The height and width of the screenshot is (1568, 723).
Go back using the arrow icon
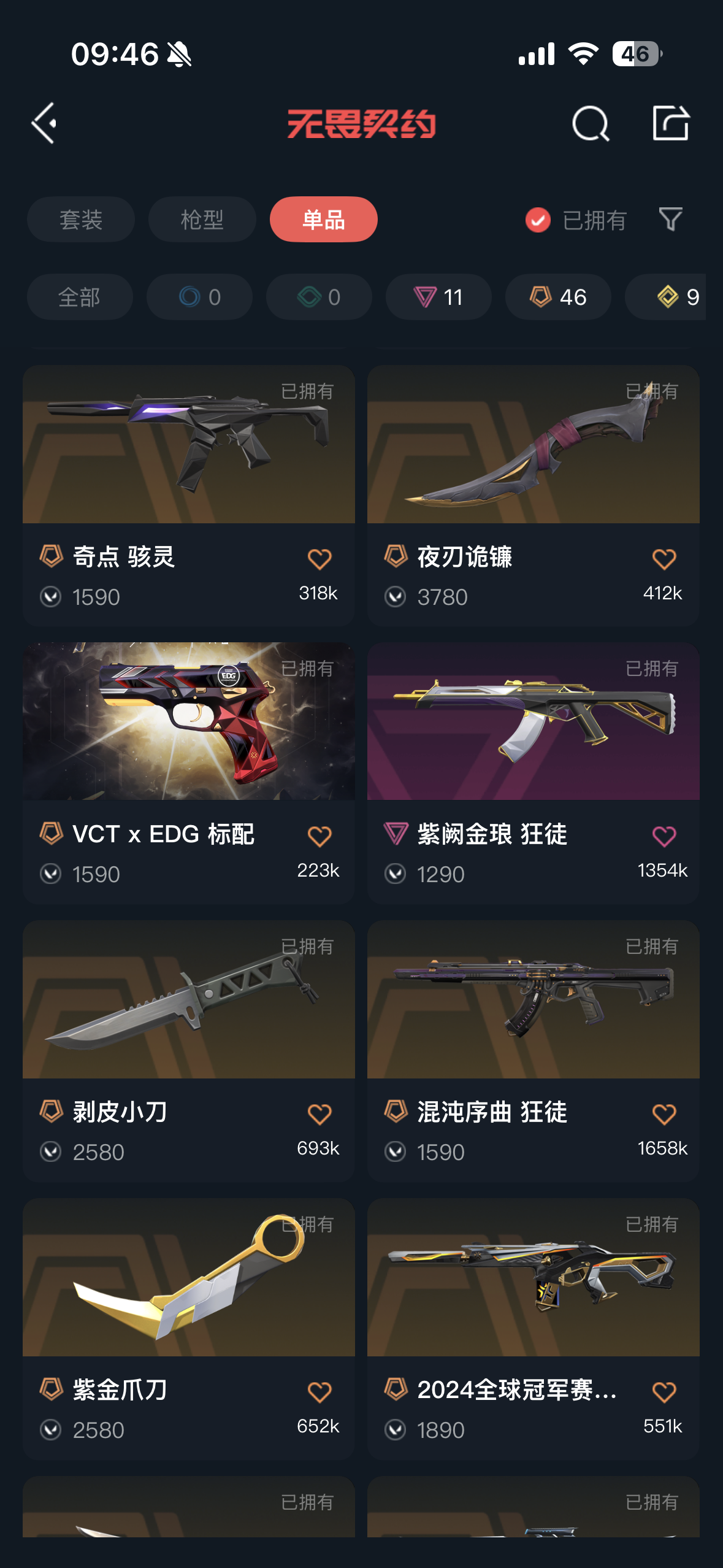pyautogui.click(x=44, y=123)
